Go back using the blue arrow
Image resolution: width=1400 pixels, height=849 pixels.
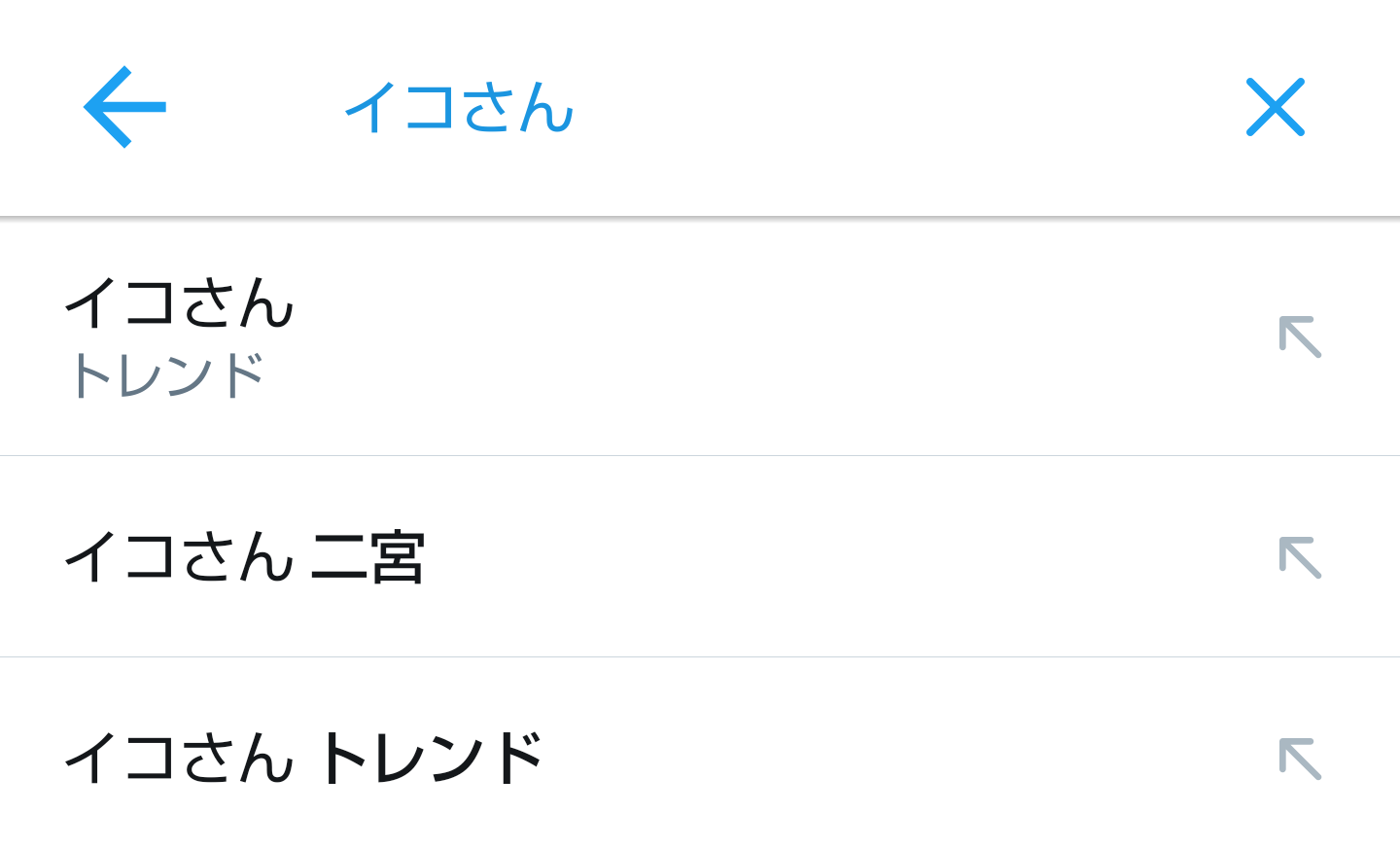(124, 107)
